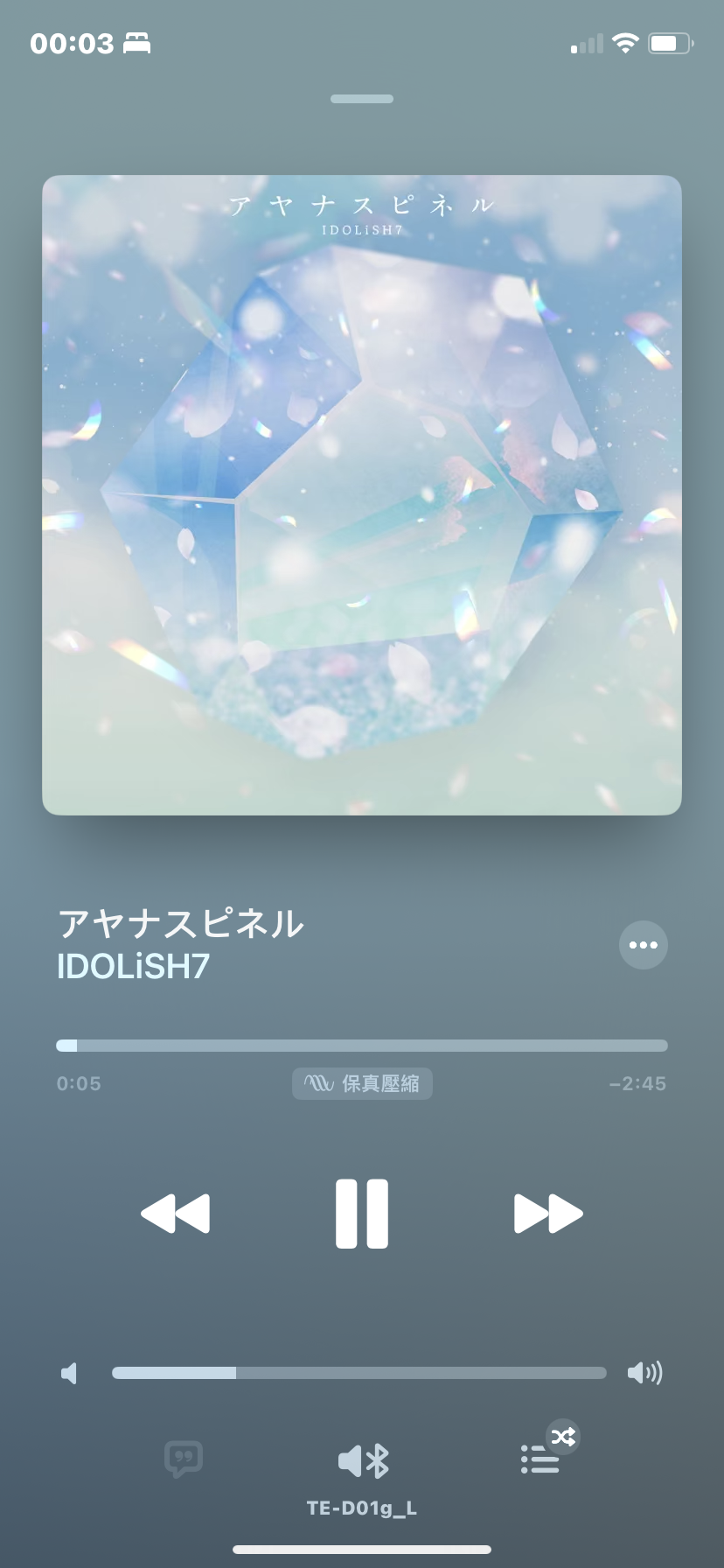Tap the volume slider
This screenshot has width=724, height=1568.
pos(359,1373)
